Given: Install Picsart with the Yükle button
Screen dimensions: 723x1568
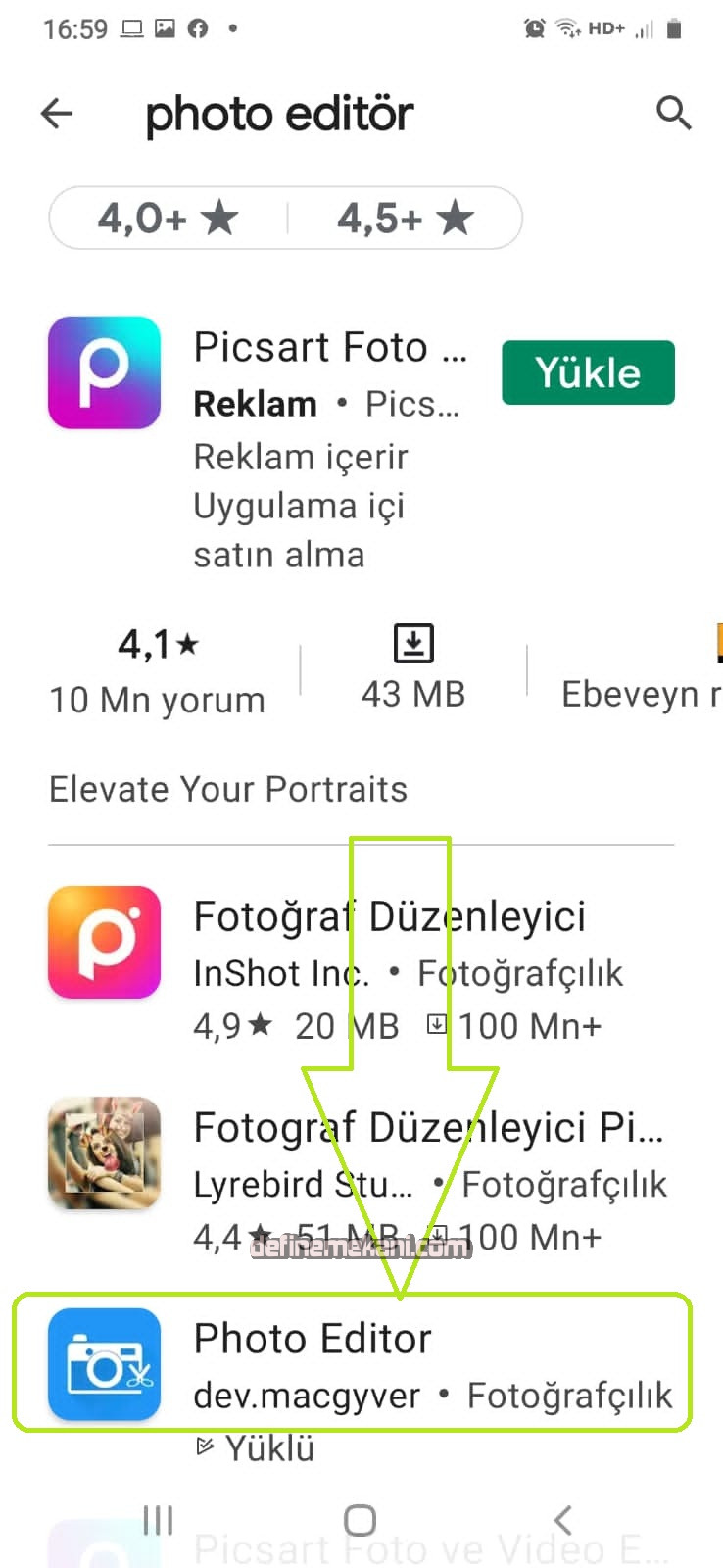Looking at the screenshot, I should coord(588,372).
